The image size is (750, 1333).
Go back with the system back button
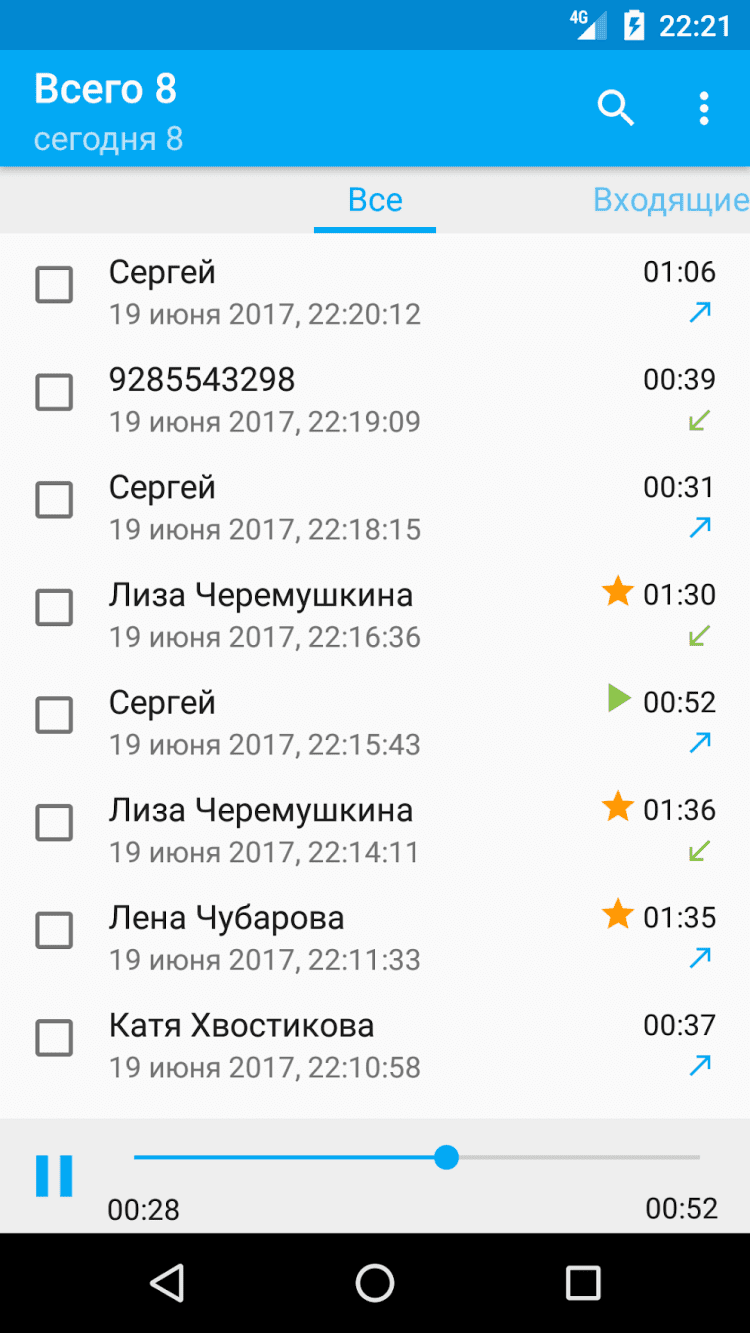(x=167, y=1283)
